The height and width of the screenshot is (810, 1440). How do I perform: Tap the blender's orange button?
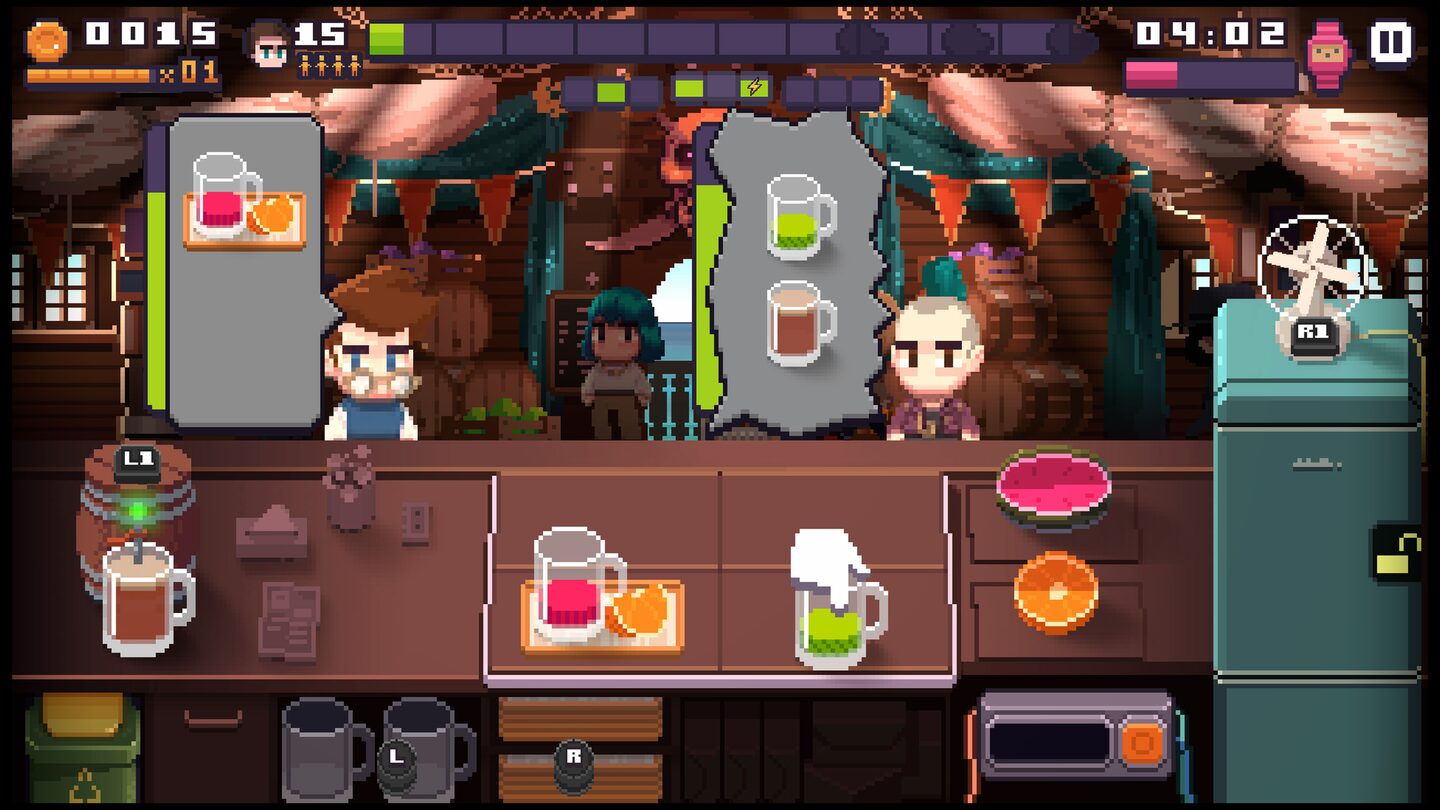(1142, 742)
